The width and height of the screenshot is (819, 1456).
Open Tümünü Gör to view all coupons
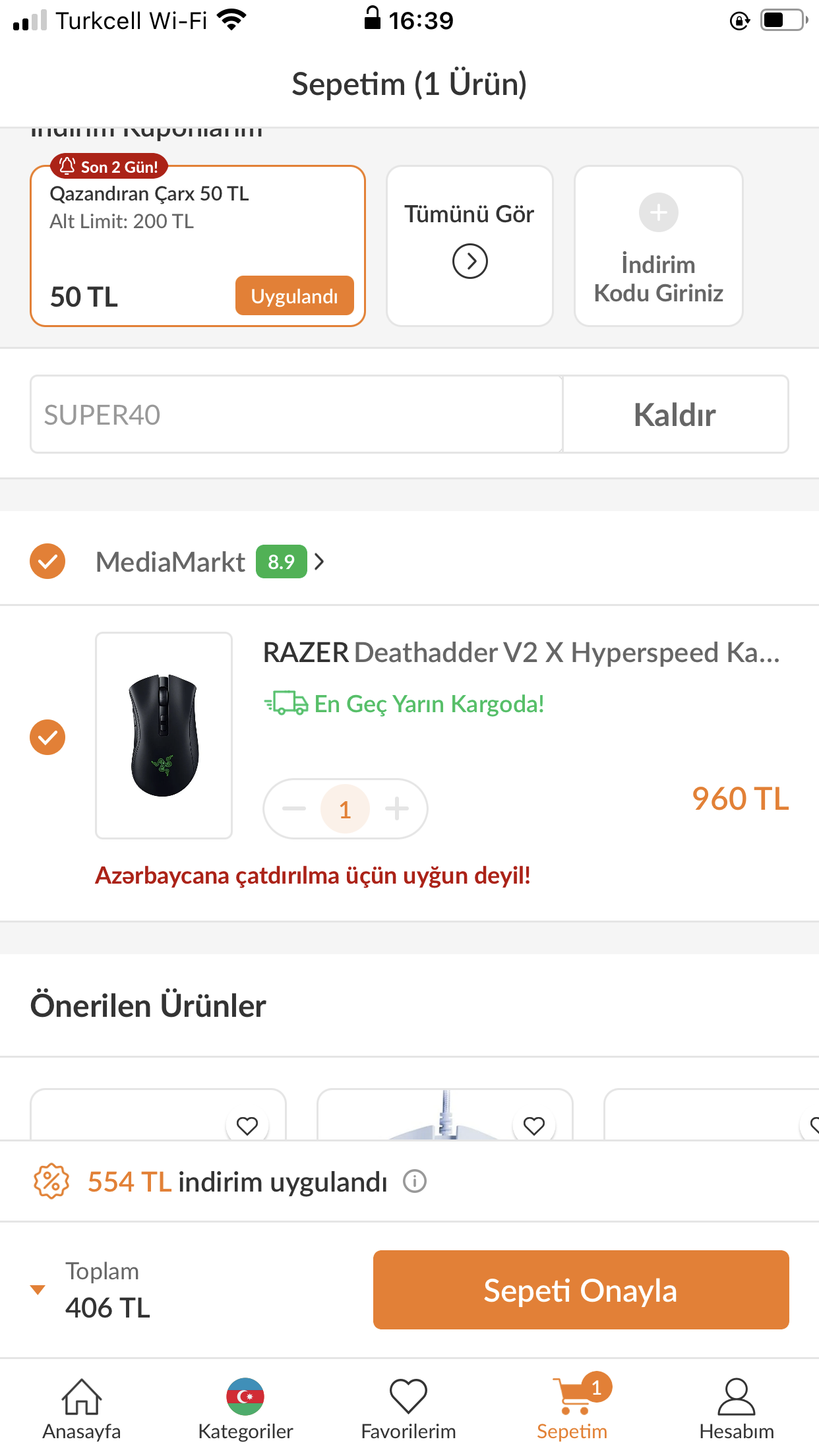pos(470,245)
